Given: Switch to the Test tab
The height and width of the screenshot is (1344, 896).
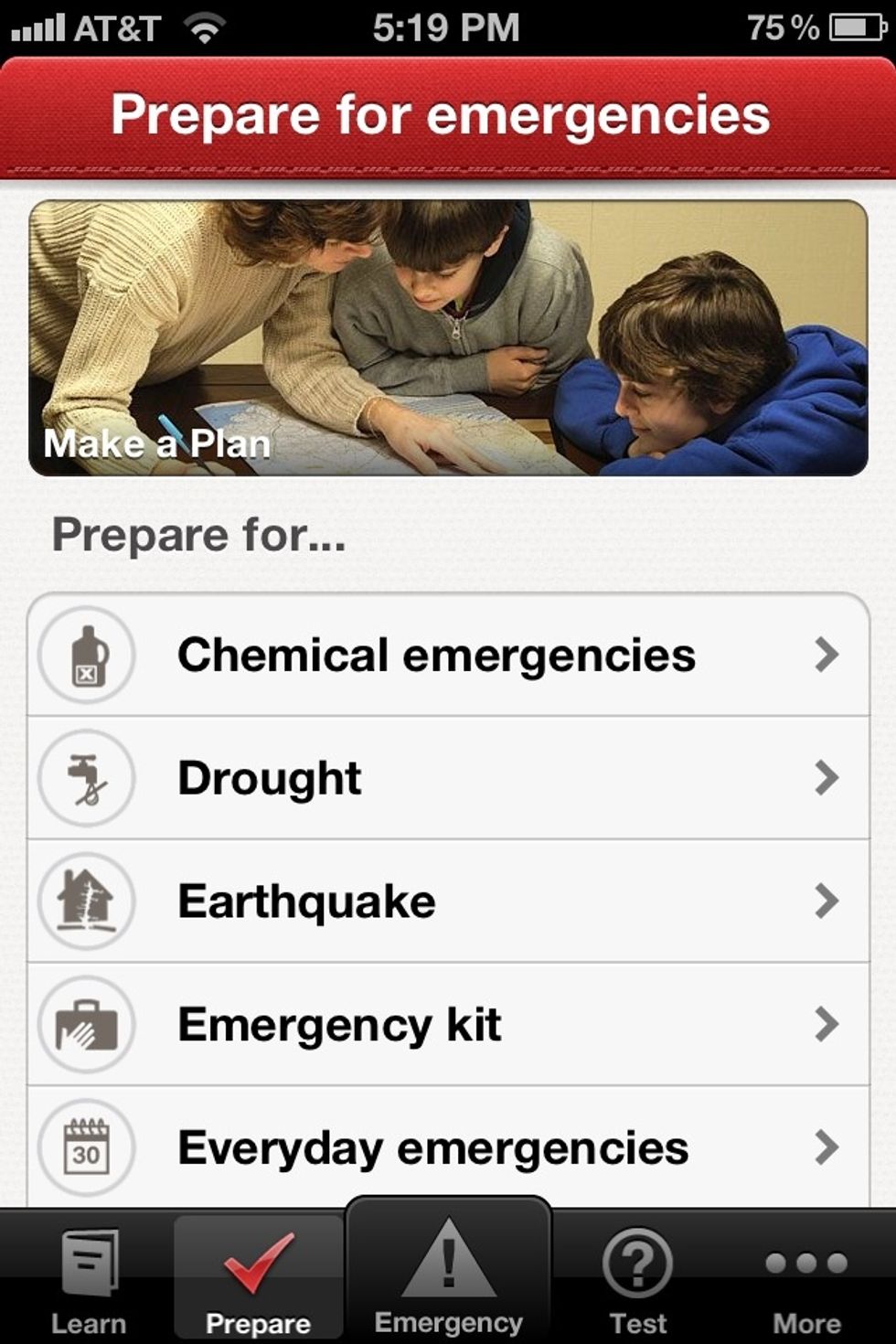Looking at the screenshot, I should (638, 1280).
